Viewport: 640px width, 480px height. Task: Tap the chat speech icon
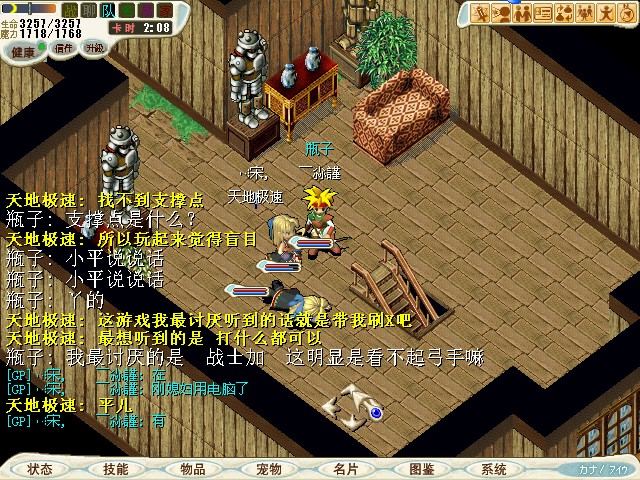[x=501, y=13]
